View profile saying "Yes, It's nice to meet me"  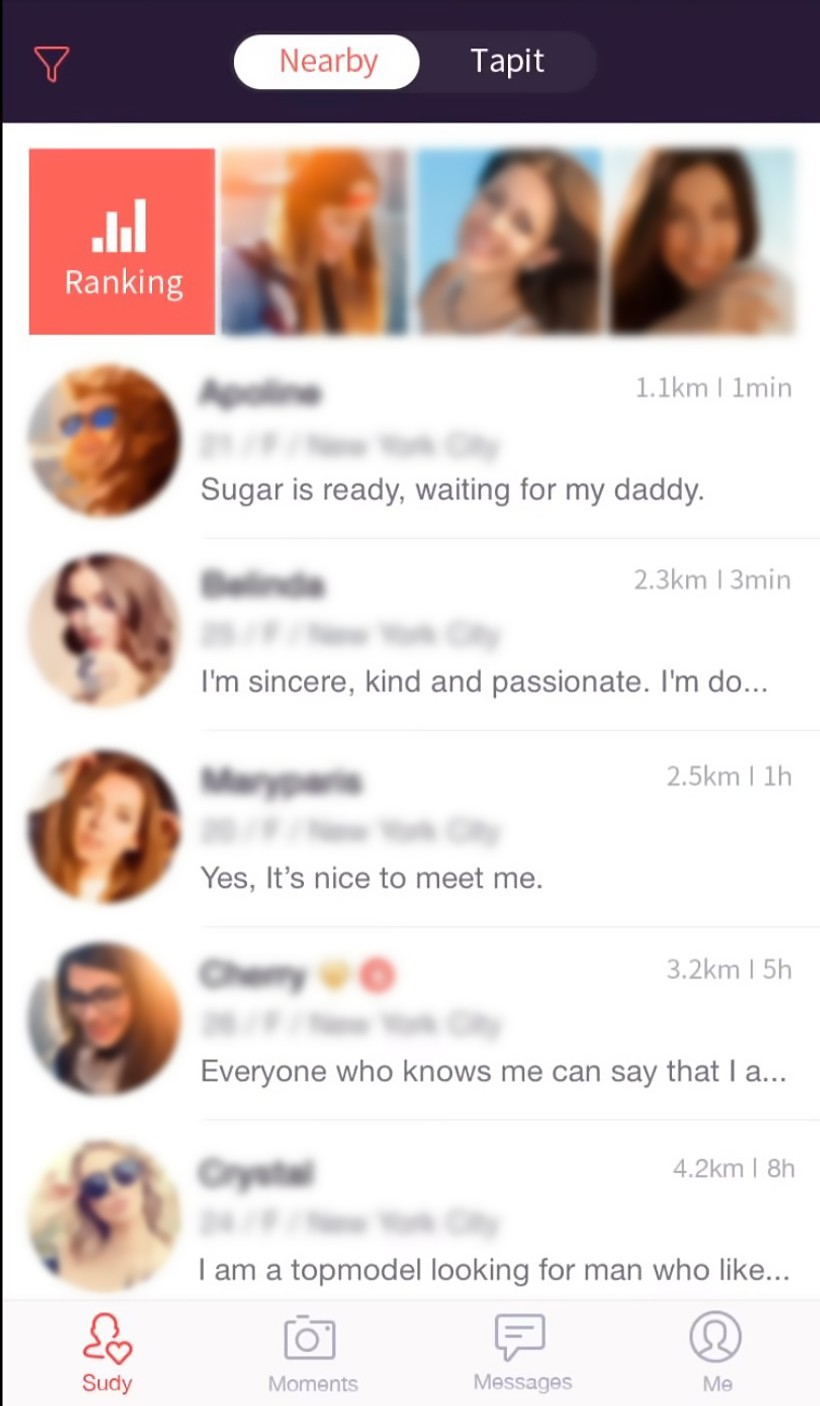click(x=410, y=828)
